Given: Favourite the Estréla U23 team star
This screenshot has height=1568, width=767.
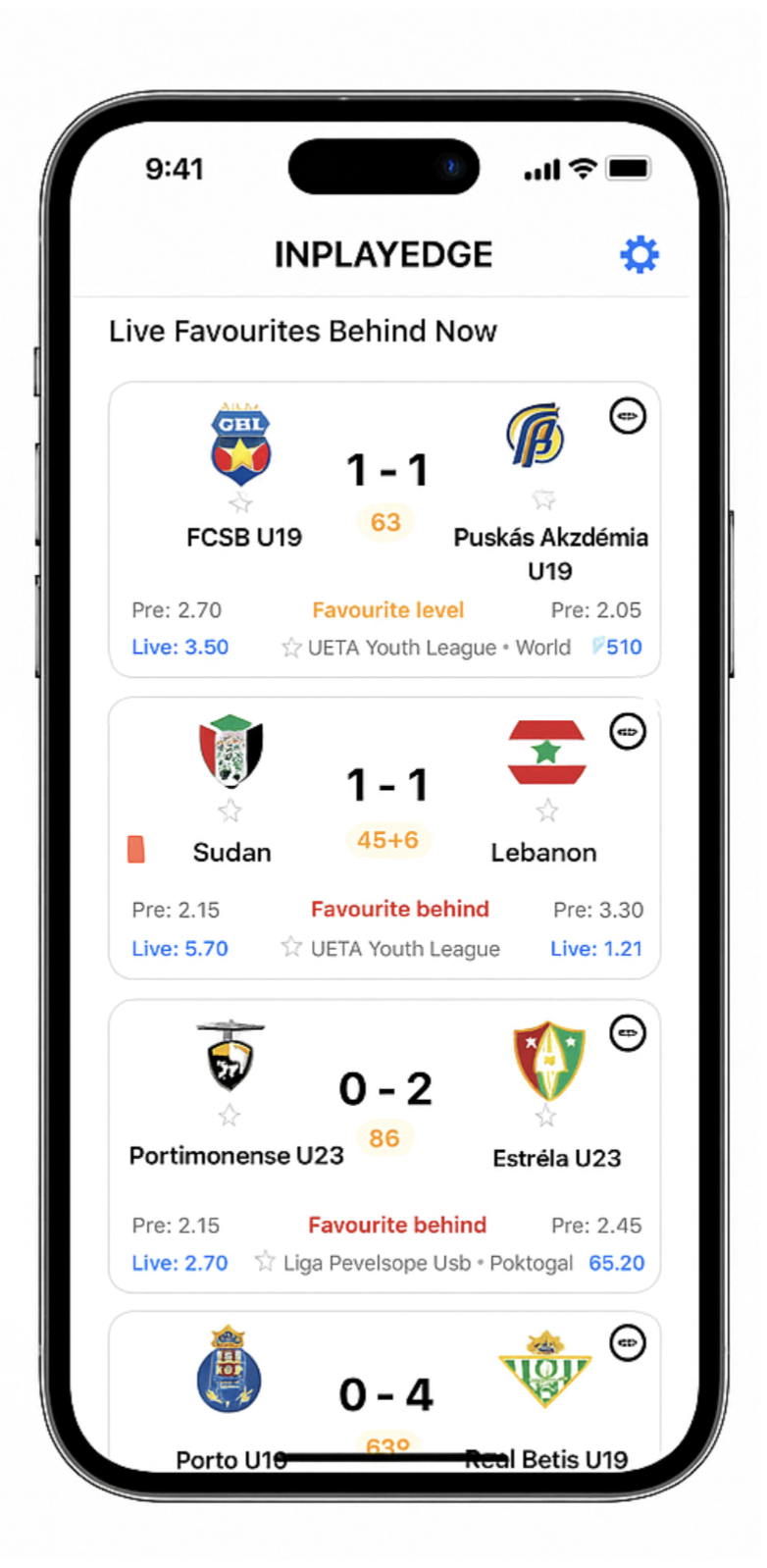Looking at the screenshot, I should click(x=546, y=1116).
